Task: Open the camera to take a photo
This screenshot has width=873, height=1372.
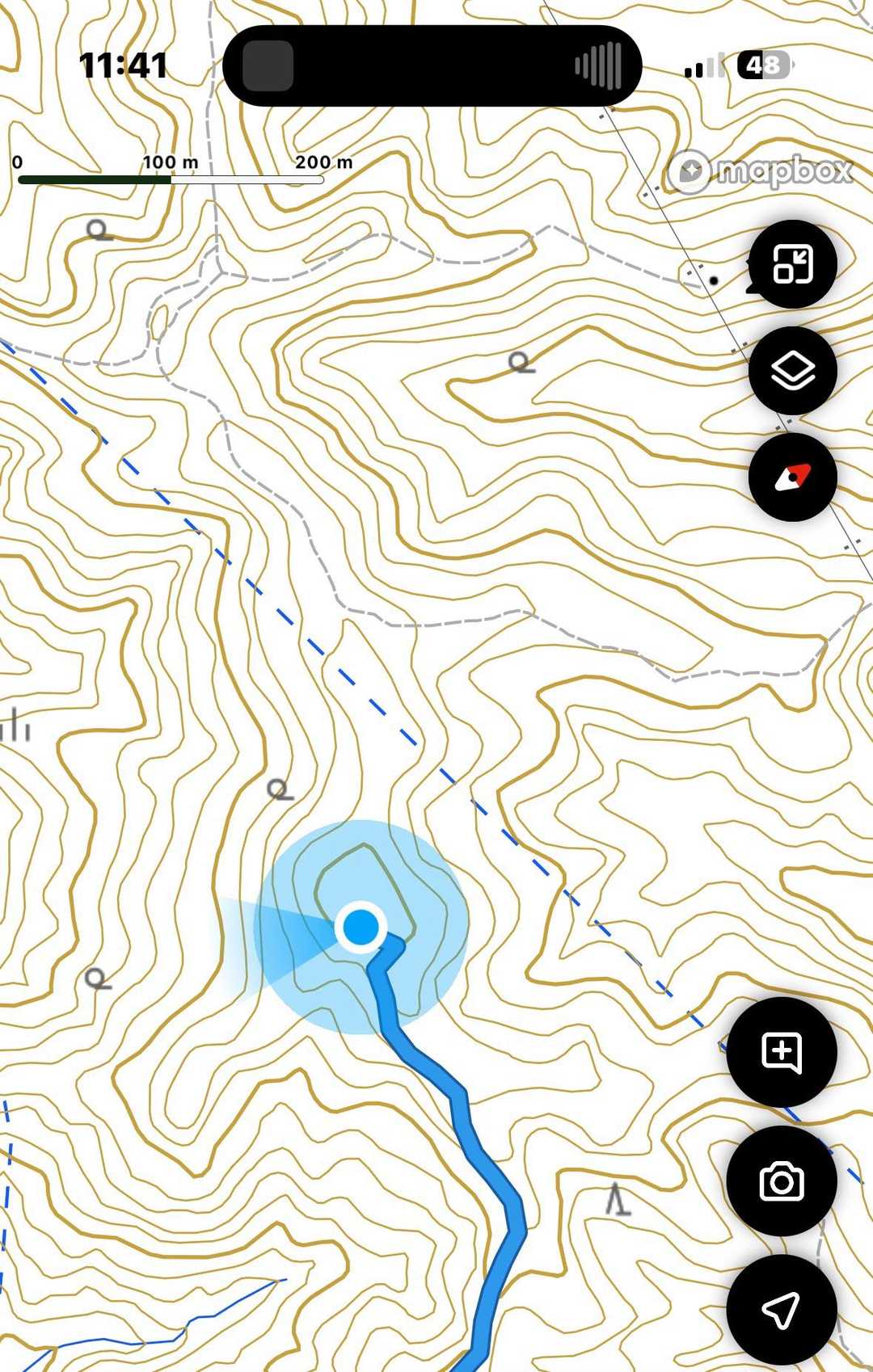Action: [782, 1181]
